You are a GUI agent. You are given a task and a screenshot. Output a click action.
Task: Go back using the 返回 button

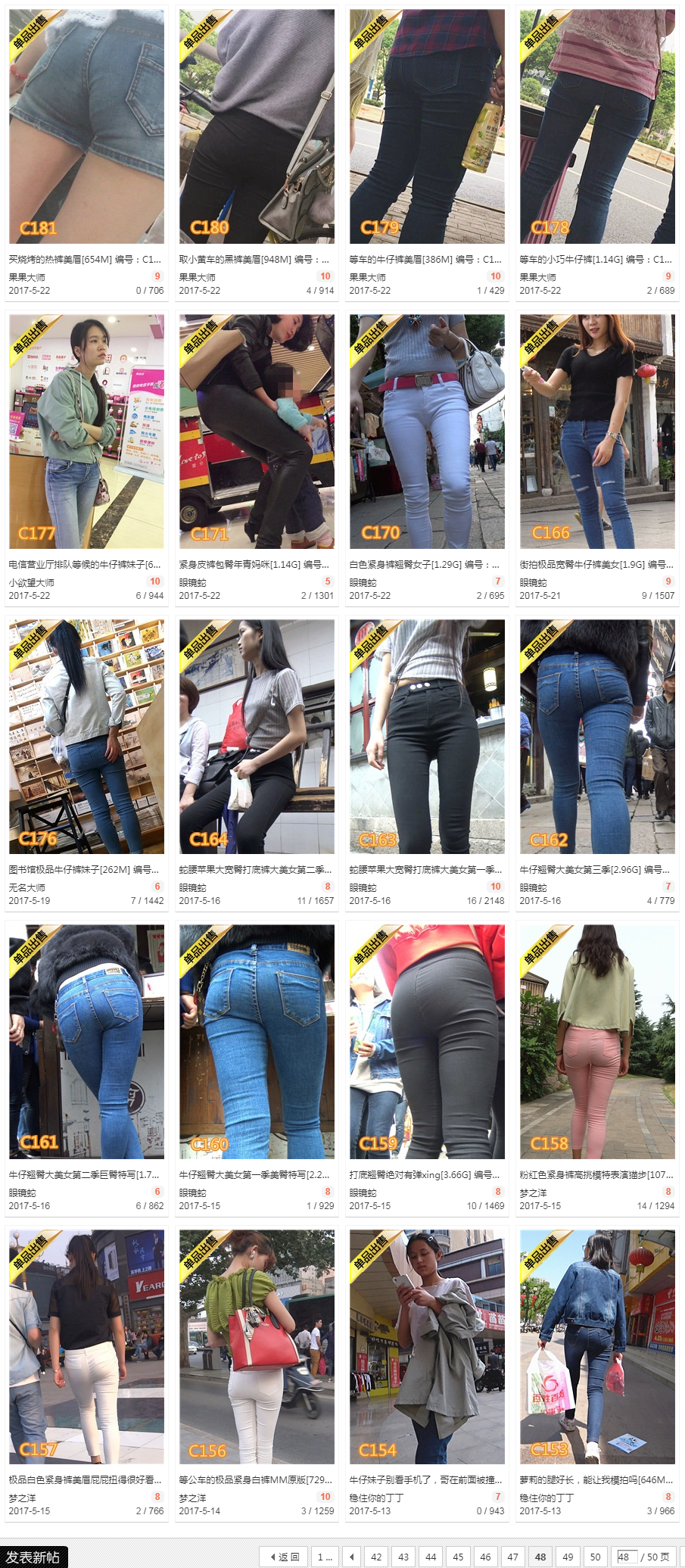(x=284, y=1557)
